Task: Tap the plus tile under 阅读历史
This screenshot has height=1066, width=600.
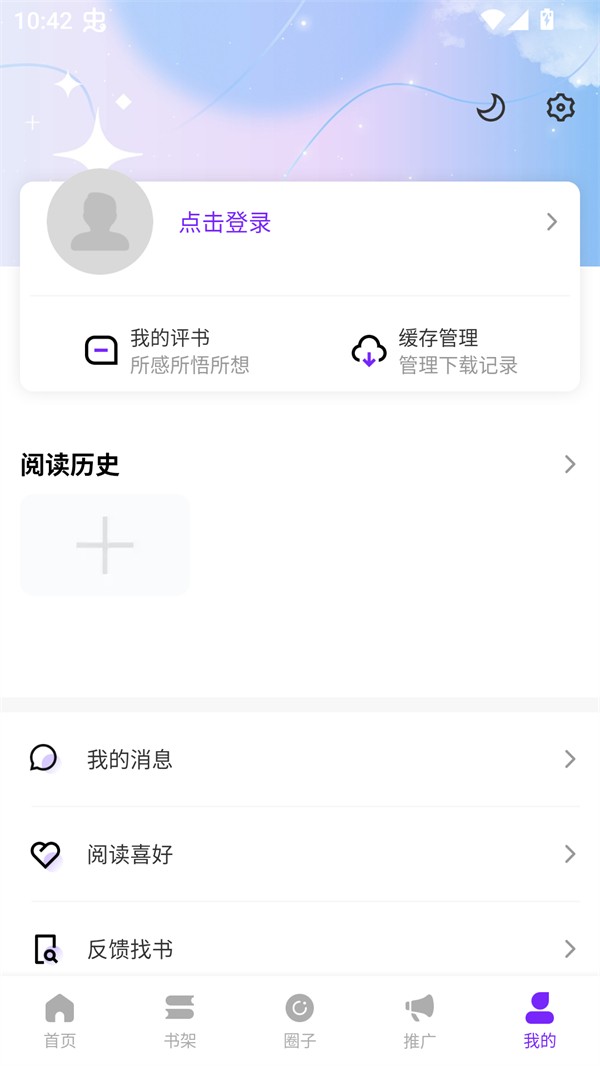Action: pos(105,545)
